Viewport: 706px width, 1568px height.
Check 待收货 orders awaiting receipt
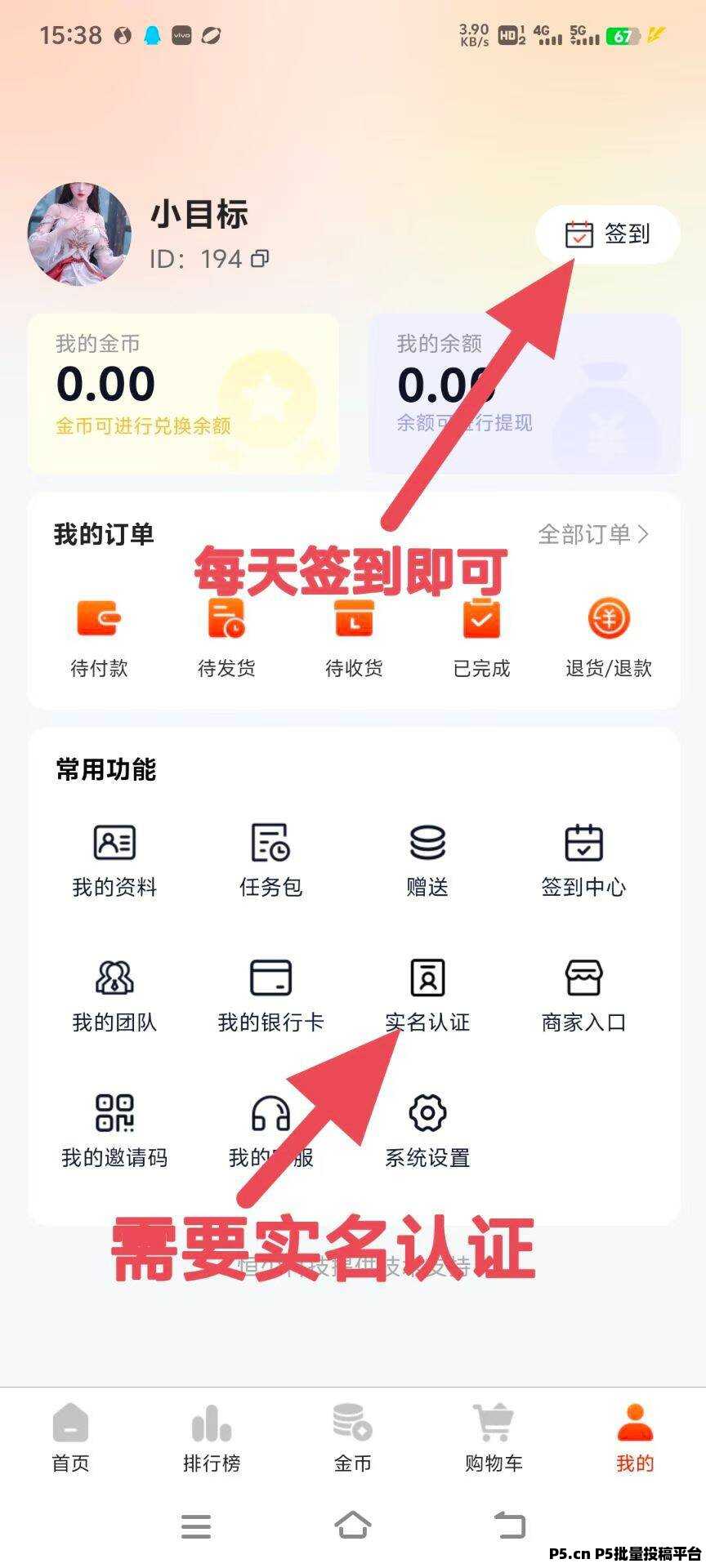click(x=354, y=639)
